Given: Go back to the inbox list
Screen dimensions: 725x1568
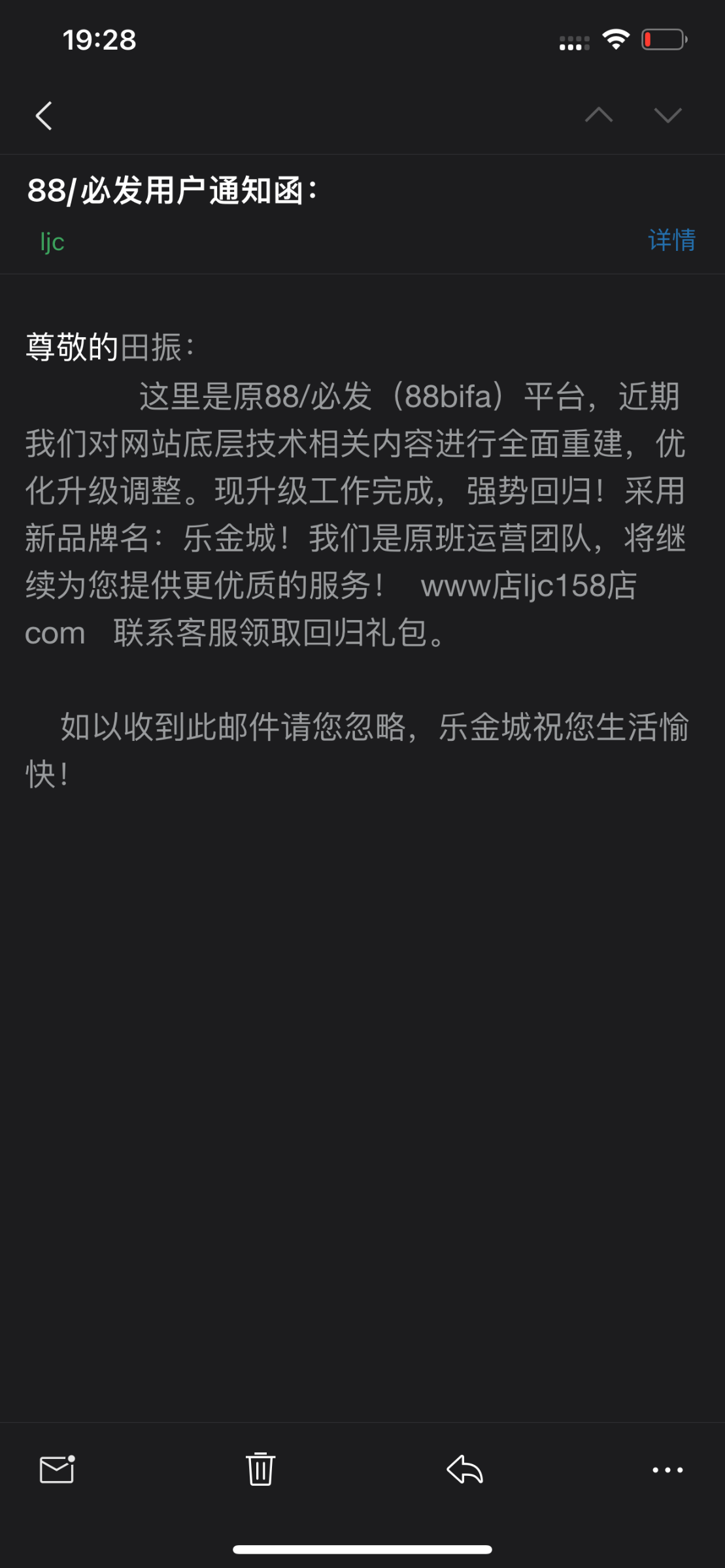Looking at the screenshot, I should pos(44,116).
